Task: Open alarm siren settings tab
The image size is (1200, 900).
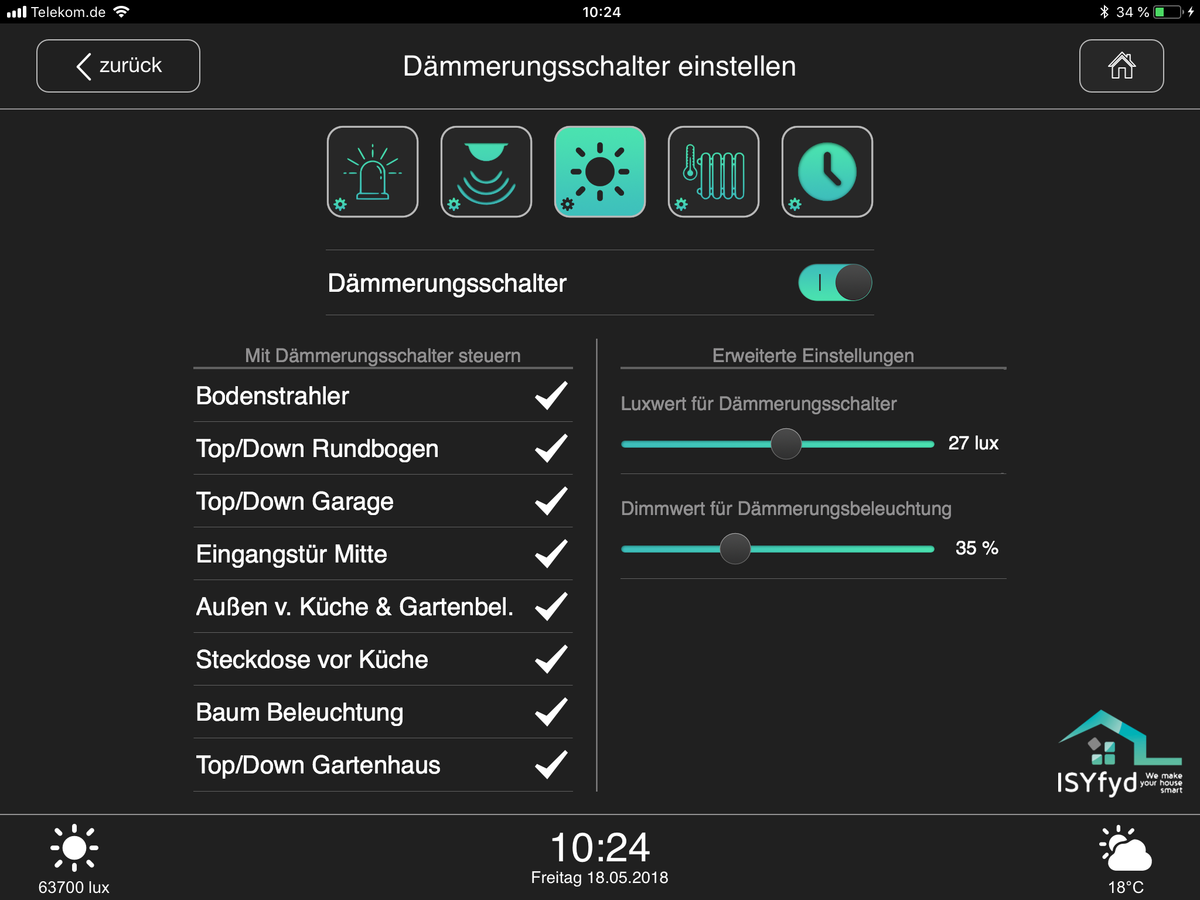Action: point(372,172)
